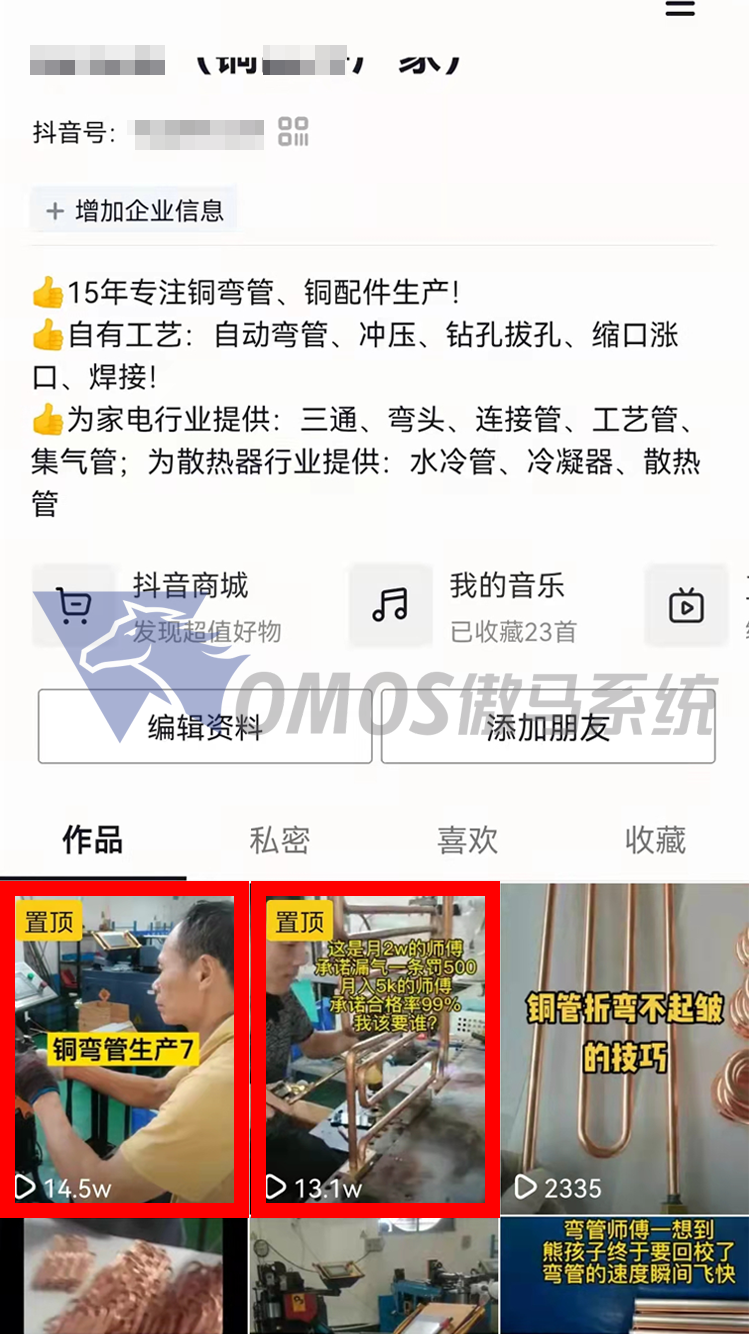This screenshot has height=1334, width=750.
Task: Open the second pinned video about 月入2w师傅
Action: 373,1047
